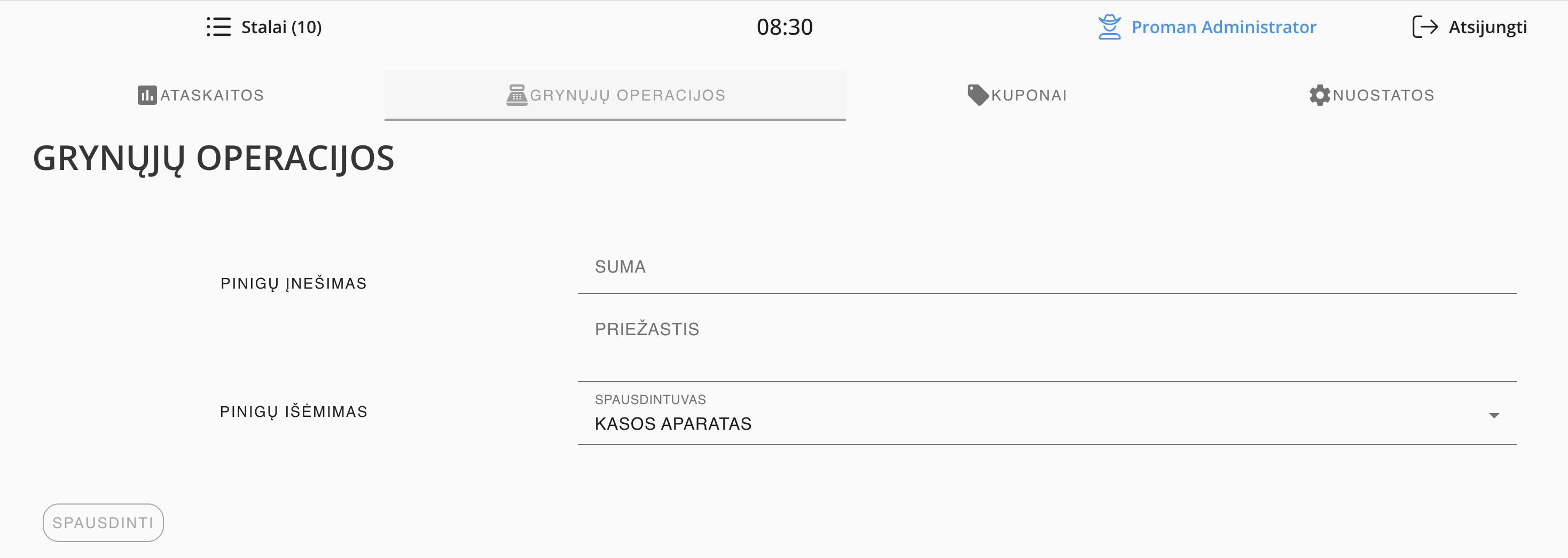Log out with Atsijungti
This screenshot has width=1568, height=558.
pyautogui.click(x=1469, y=27)
